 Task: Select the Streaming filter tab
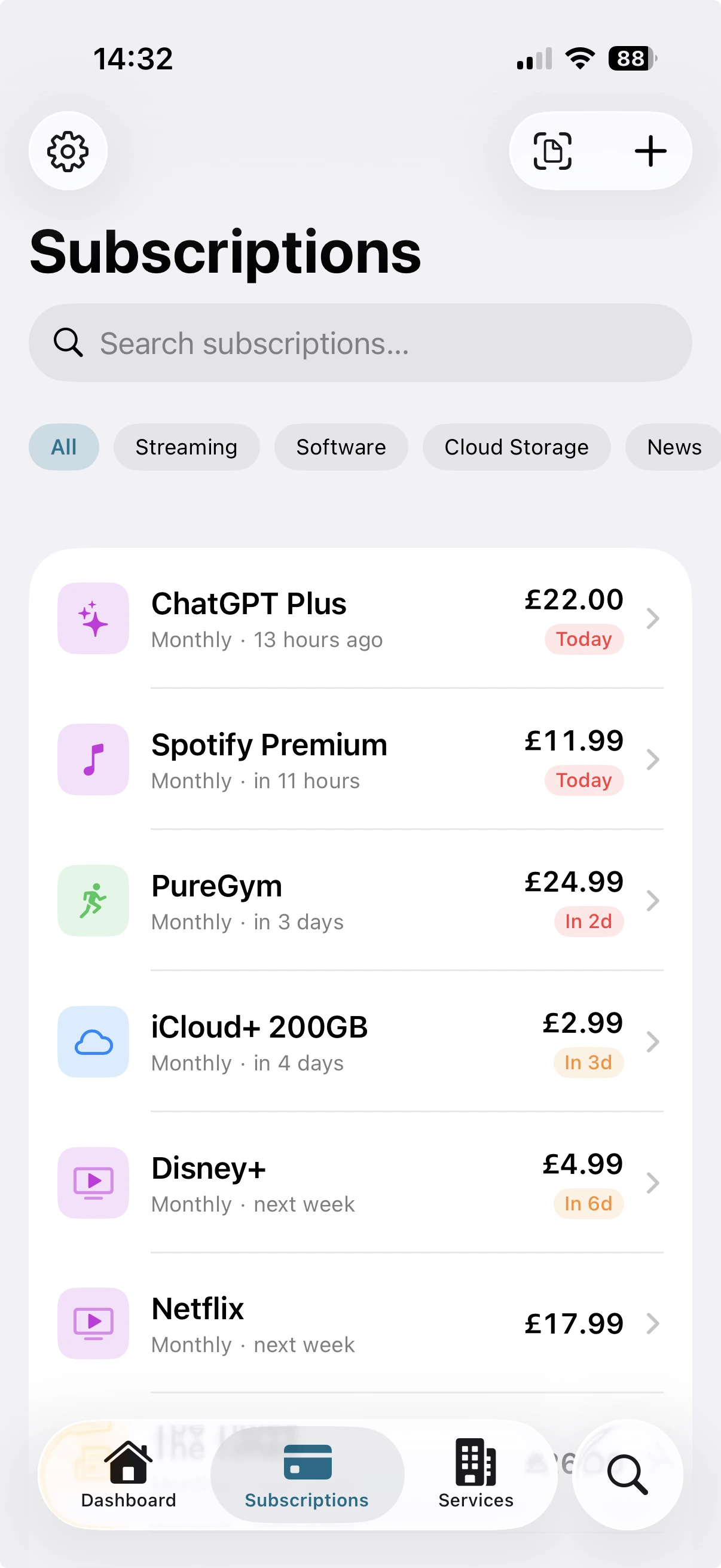(186, 447)
